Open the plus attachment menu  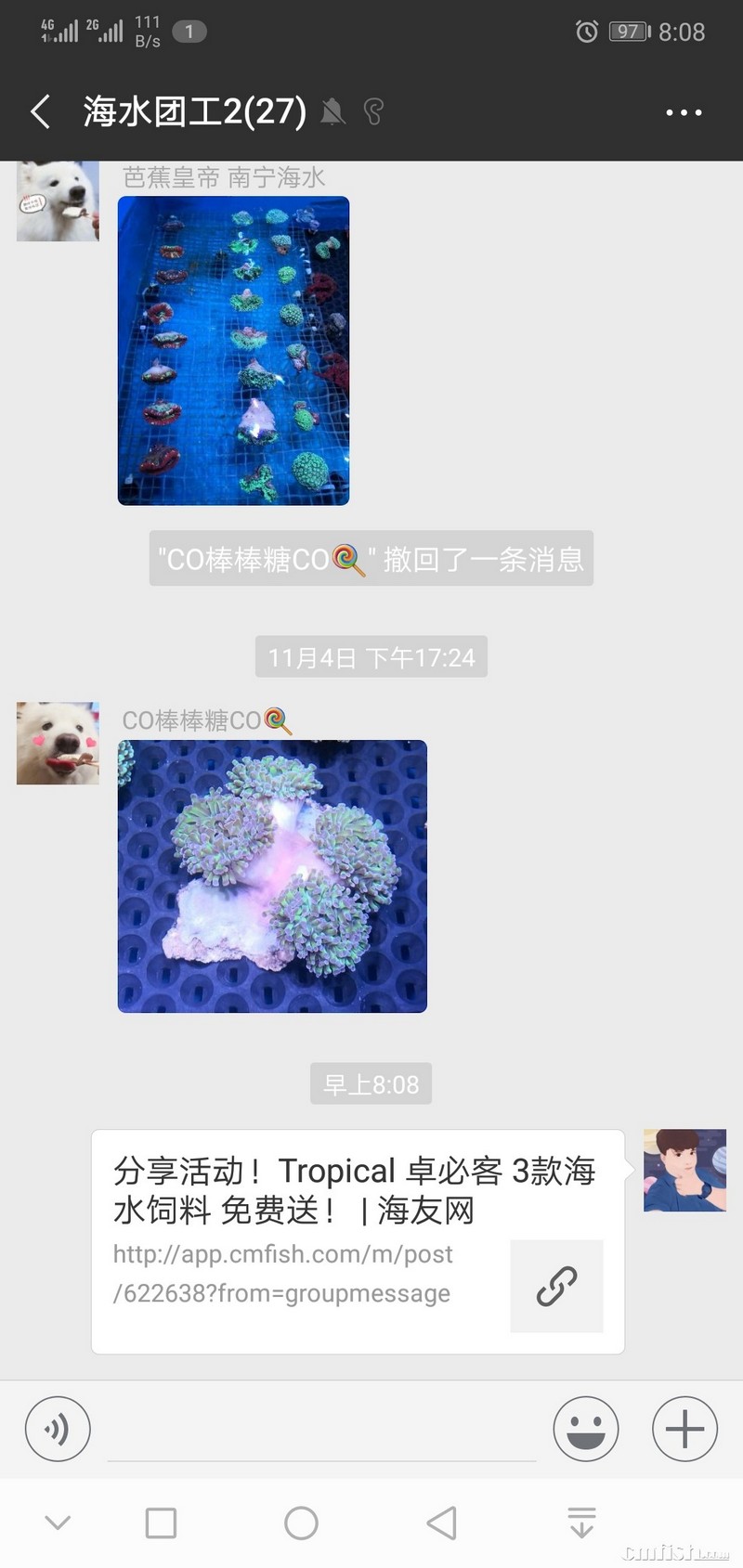[684, 1429]
